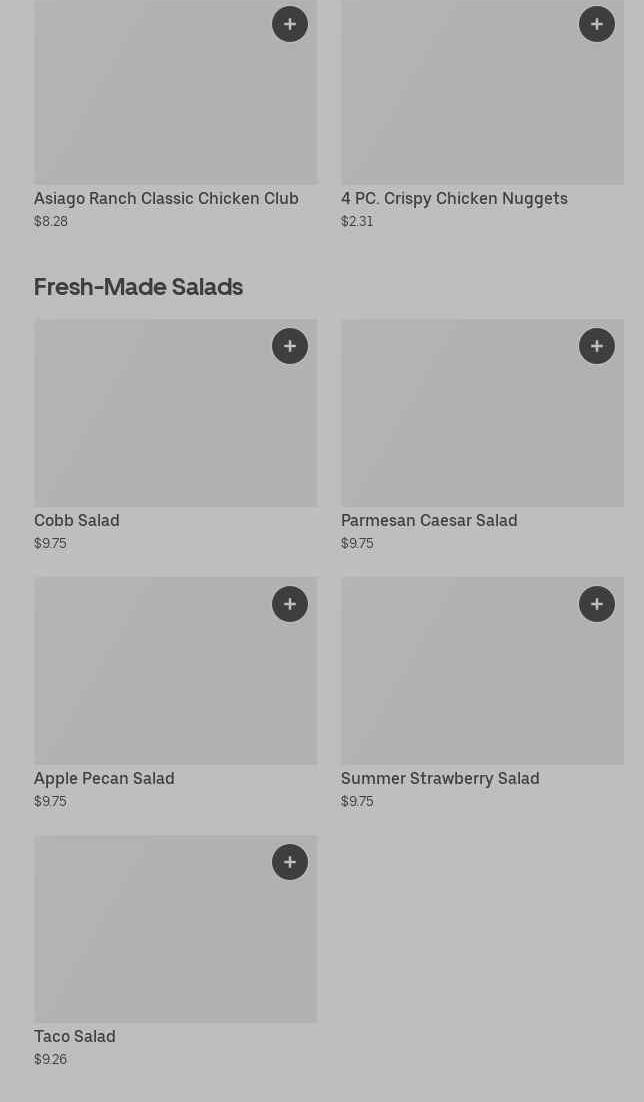Screen dimensions: 644x1102
Task: Open Taco Salad item details
Action: pos(176,952)
